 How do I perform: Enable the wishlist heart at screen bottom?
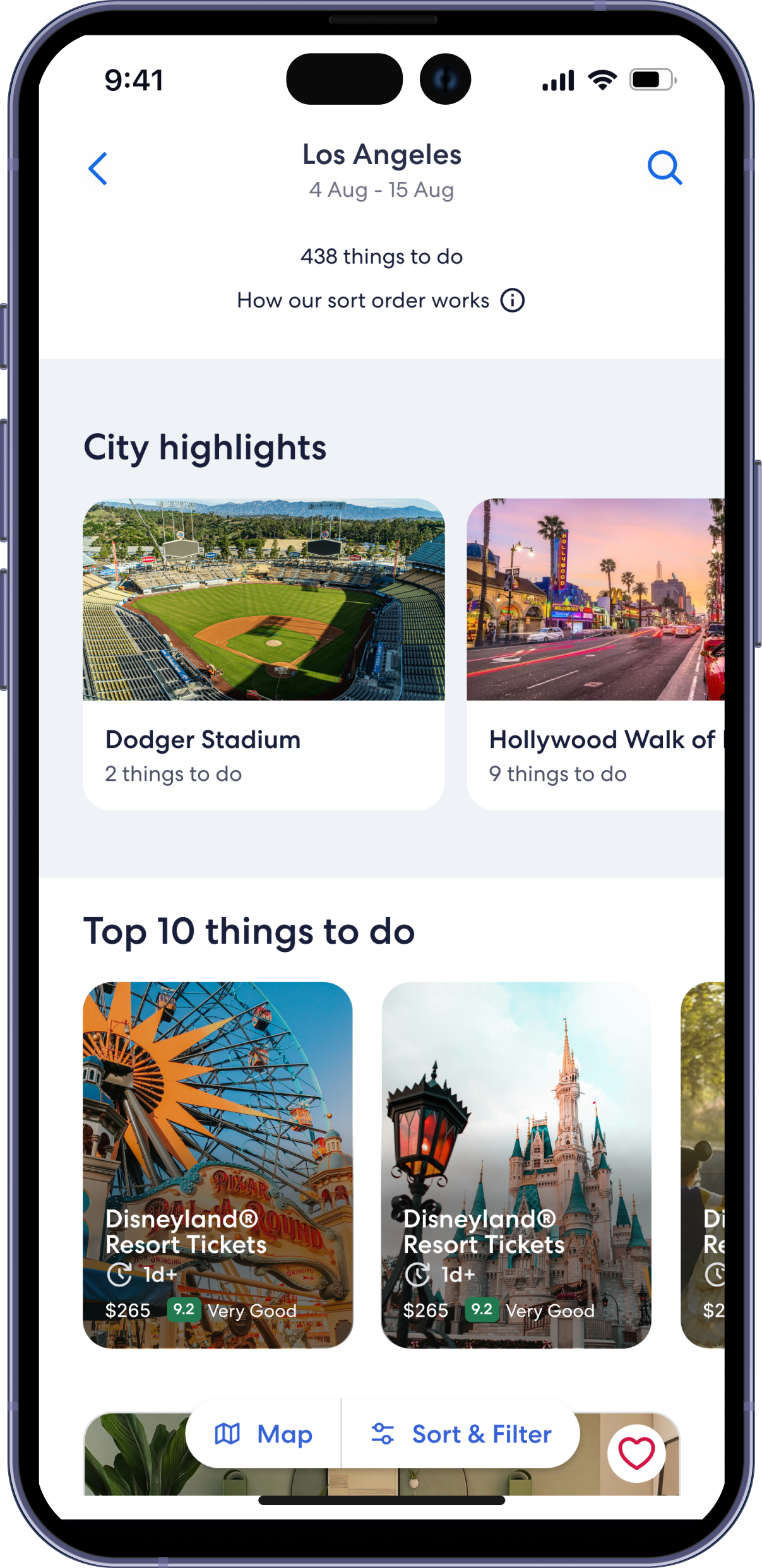click(637, 1452)
